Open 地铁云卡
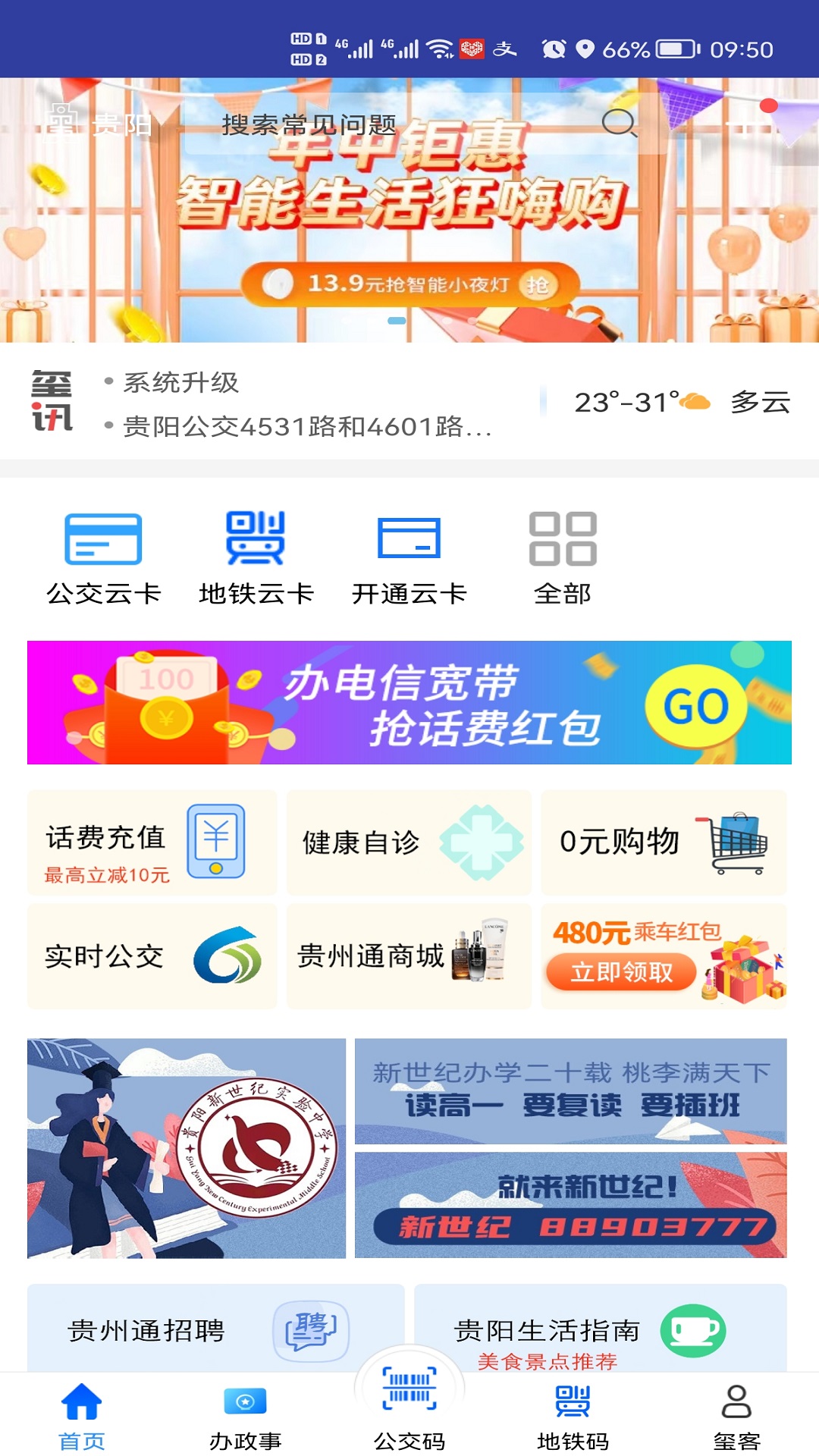This screenshot has width=819, height=1456. (x=256, y=557)
